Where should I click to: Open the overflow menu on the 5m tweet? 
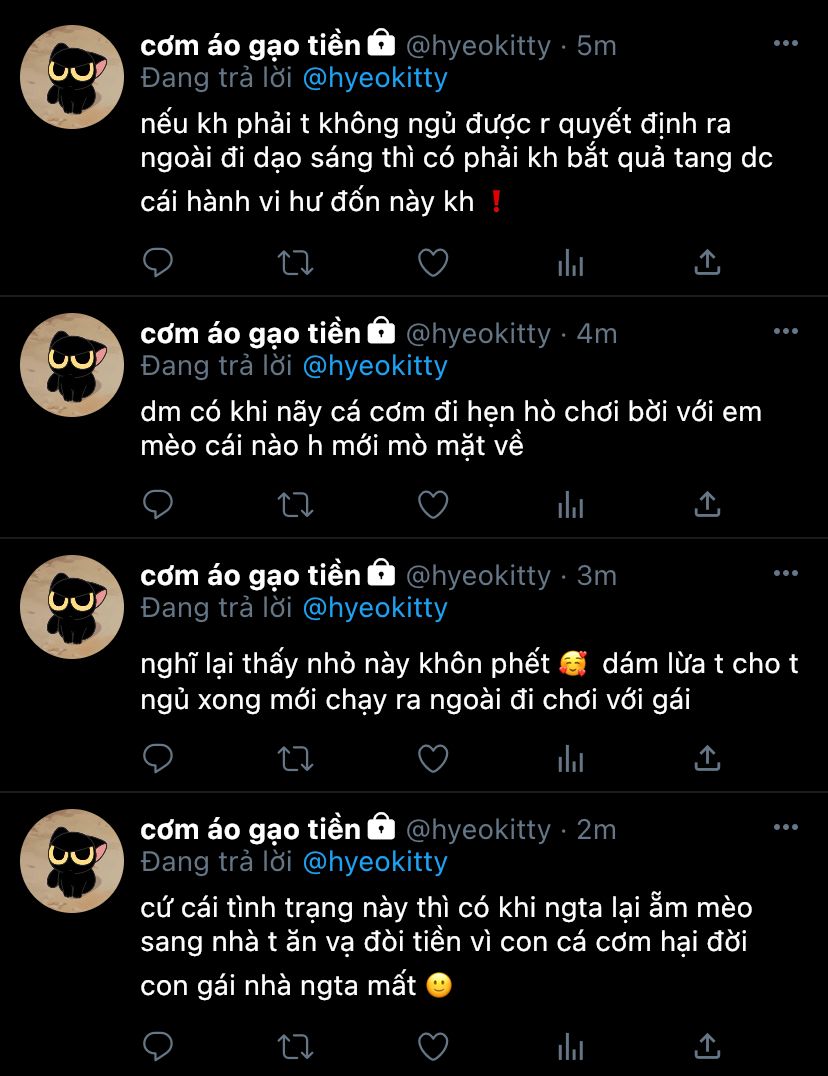click(785, 43)
